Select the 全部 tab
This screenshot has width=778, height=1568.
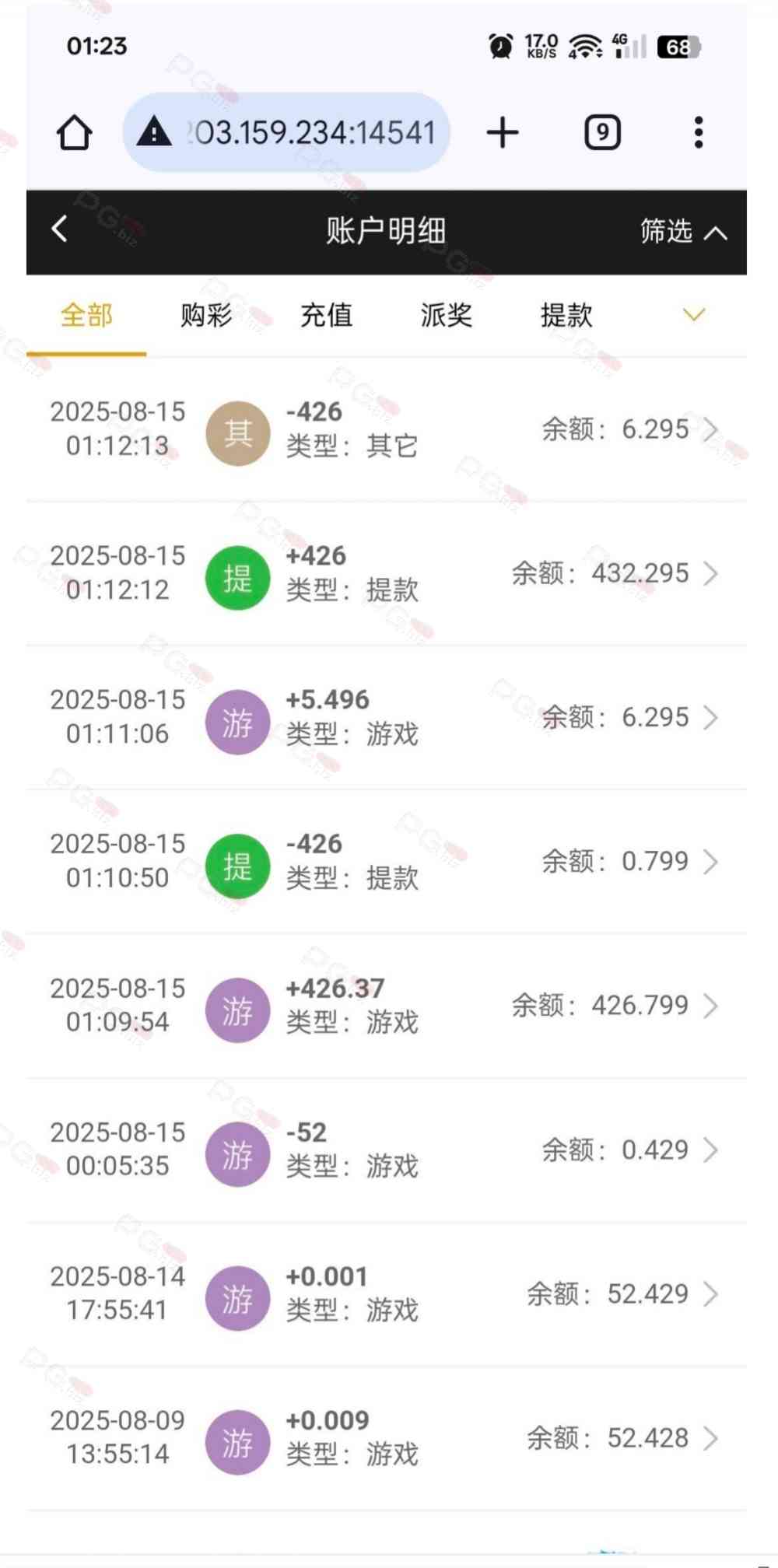pyautogui.click(x=86, y=315)
